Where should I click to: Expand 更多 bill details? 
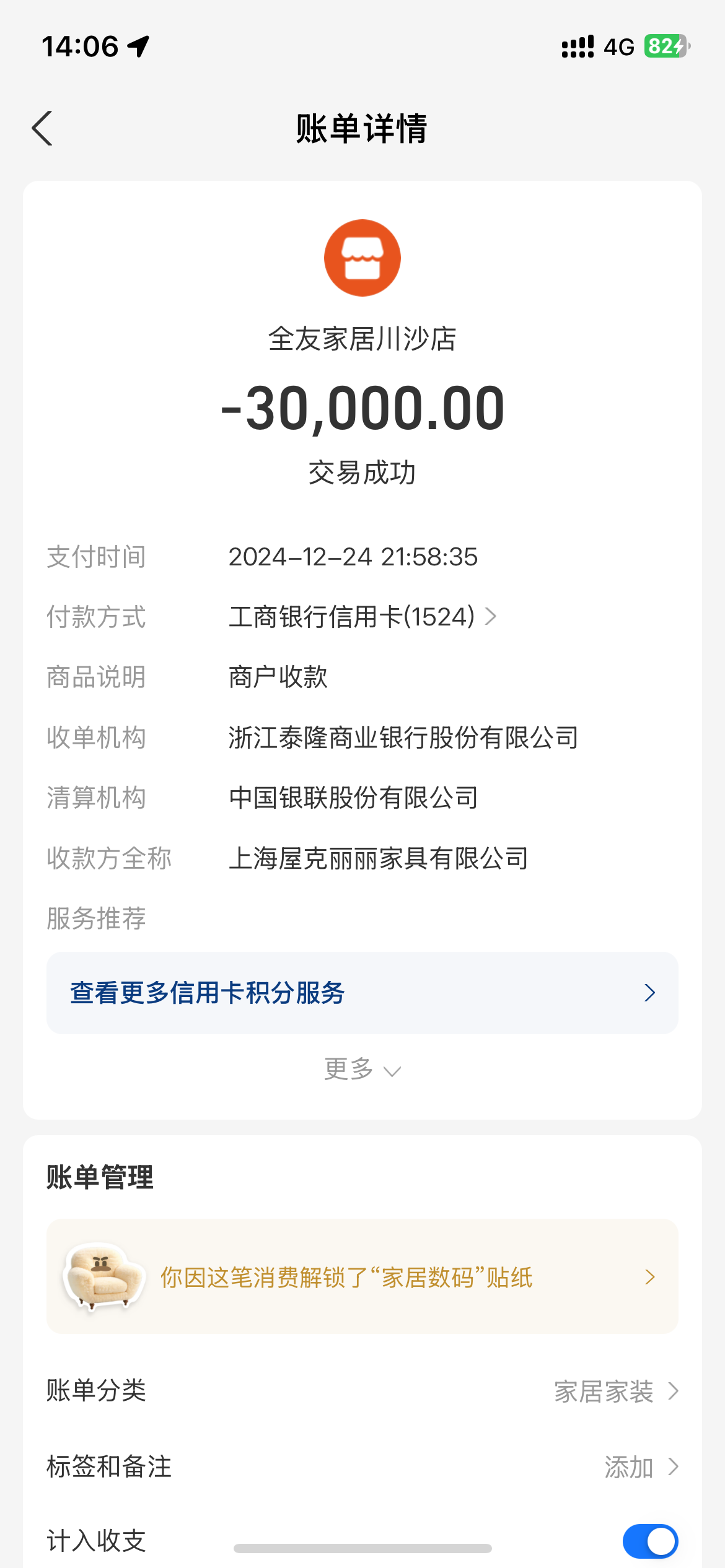pos(362,1069)
